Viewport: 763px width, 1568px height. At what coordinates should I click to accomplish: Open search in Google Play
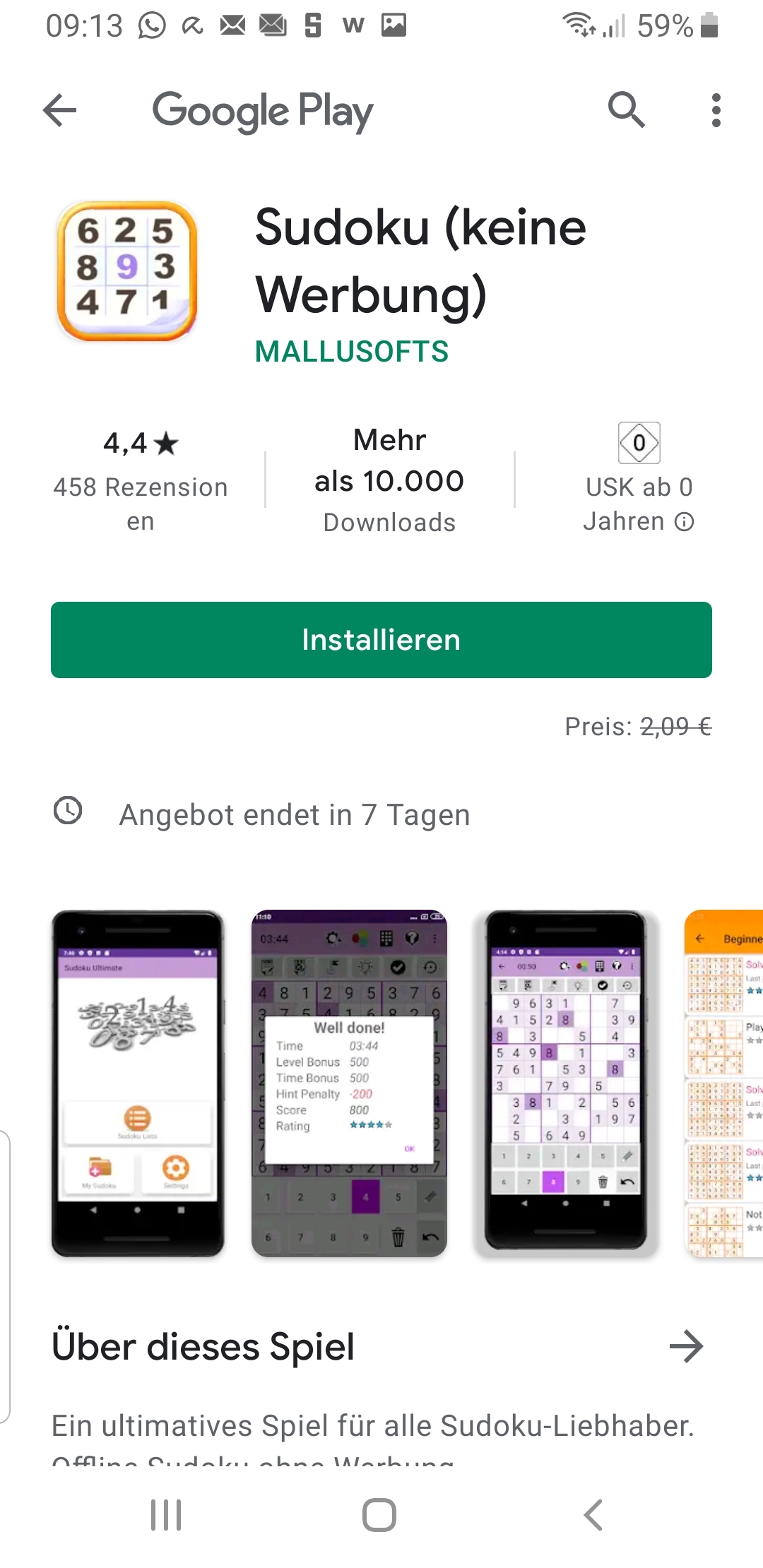pyautogui.click(x=626, y=110)
